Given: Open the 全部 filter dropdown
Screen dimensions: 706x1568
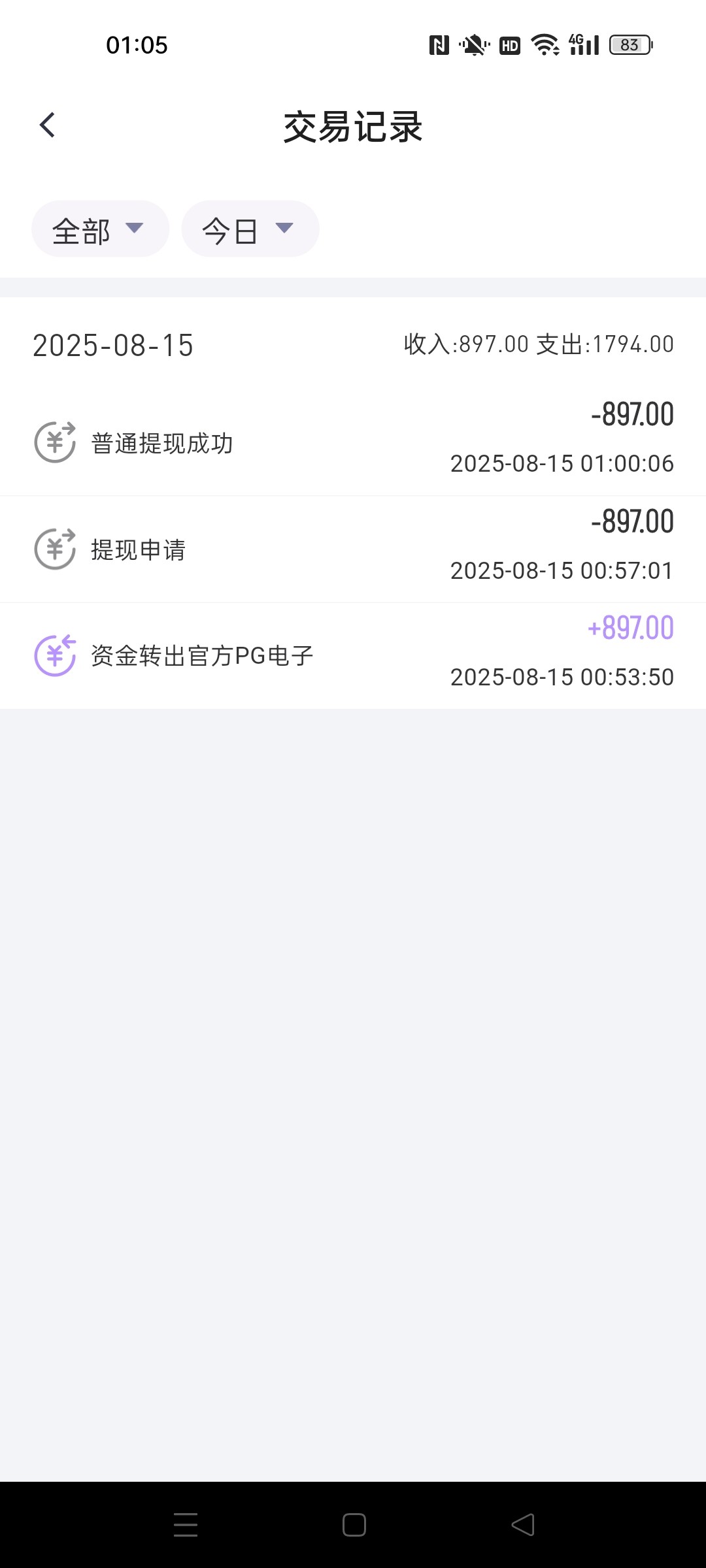Looking at the screenshot, I should point(99,229).
